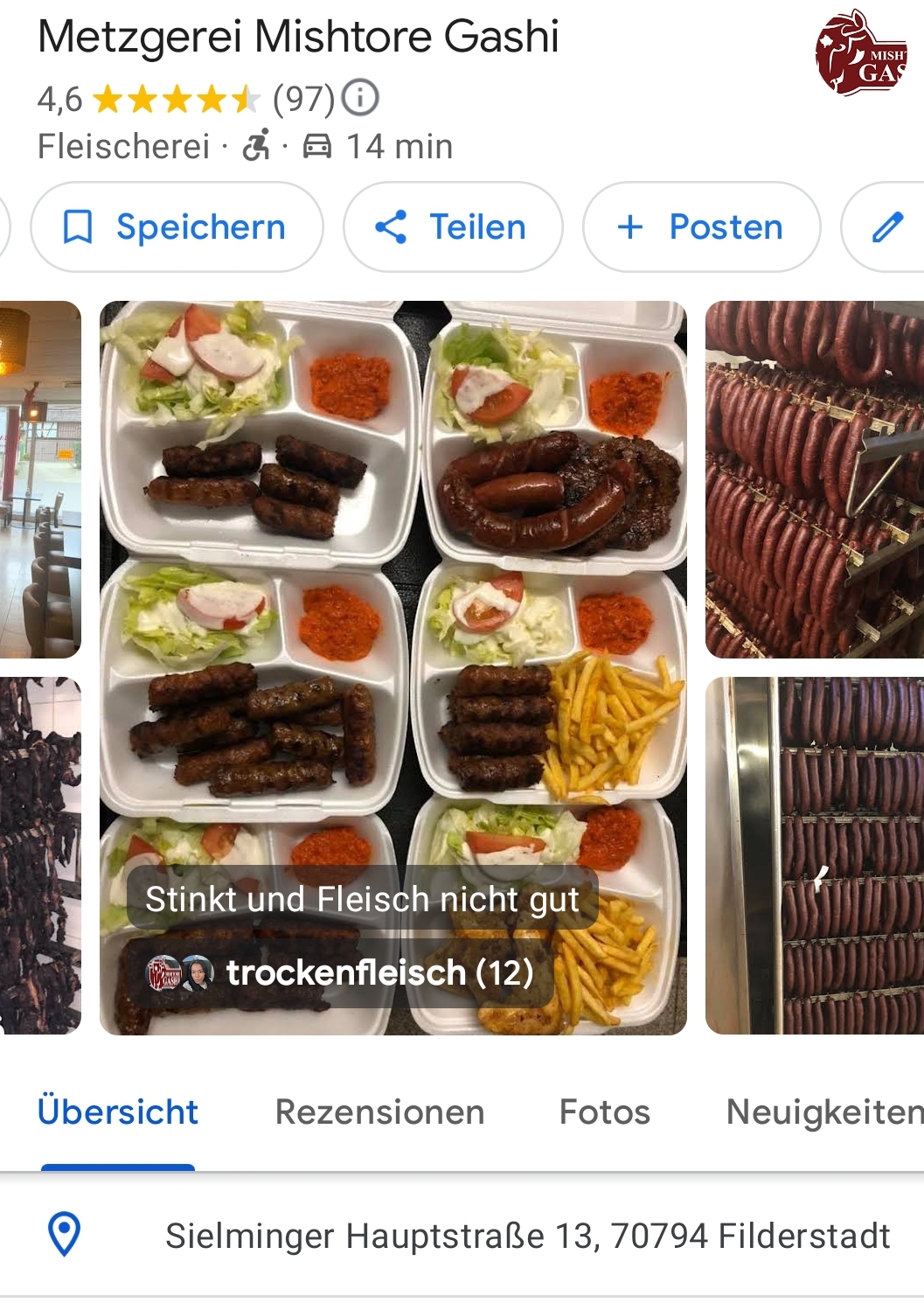Open the Mishtore Gashi profile logo
The image size is (924, 1303).
click(862, 54)
